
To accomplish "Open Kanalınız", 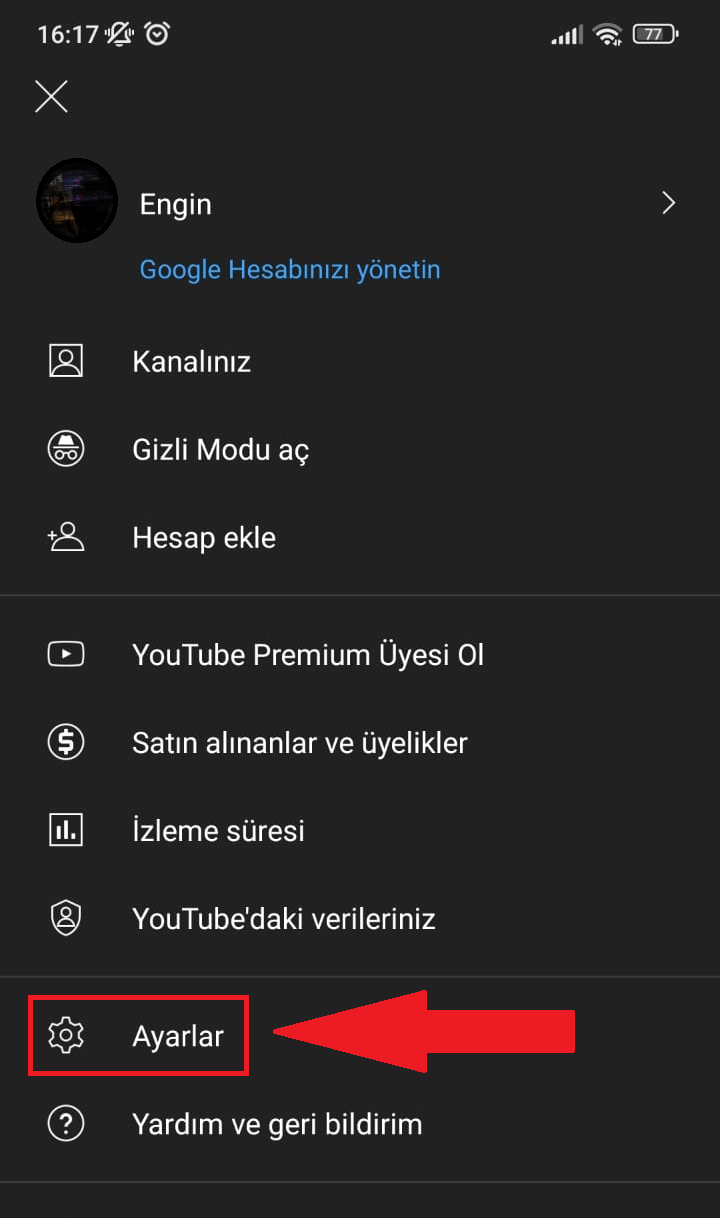I will pyautogui.click(x=191, y=361).
